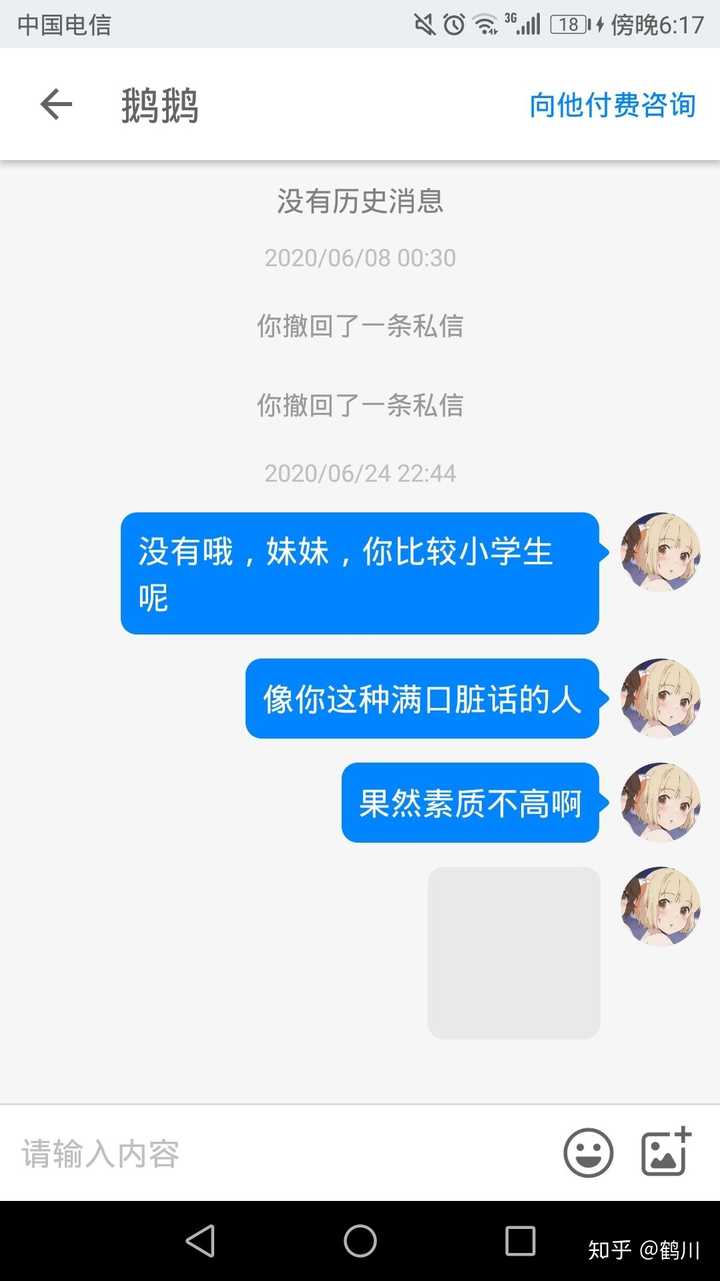Open the emoji picker
Image resolution: width=720 pixels, height=1281 pixels.
(x=588, y=1153)
